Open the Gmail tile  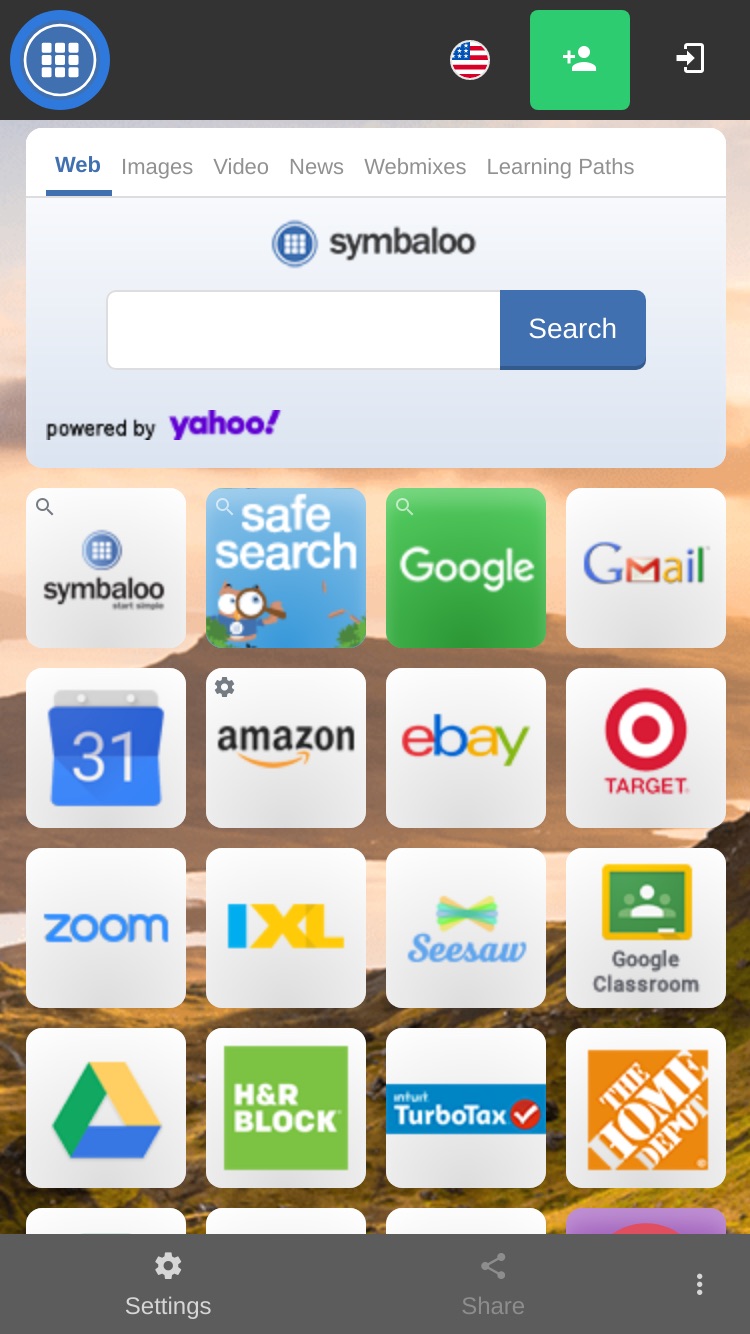click(x=646, y=568)
